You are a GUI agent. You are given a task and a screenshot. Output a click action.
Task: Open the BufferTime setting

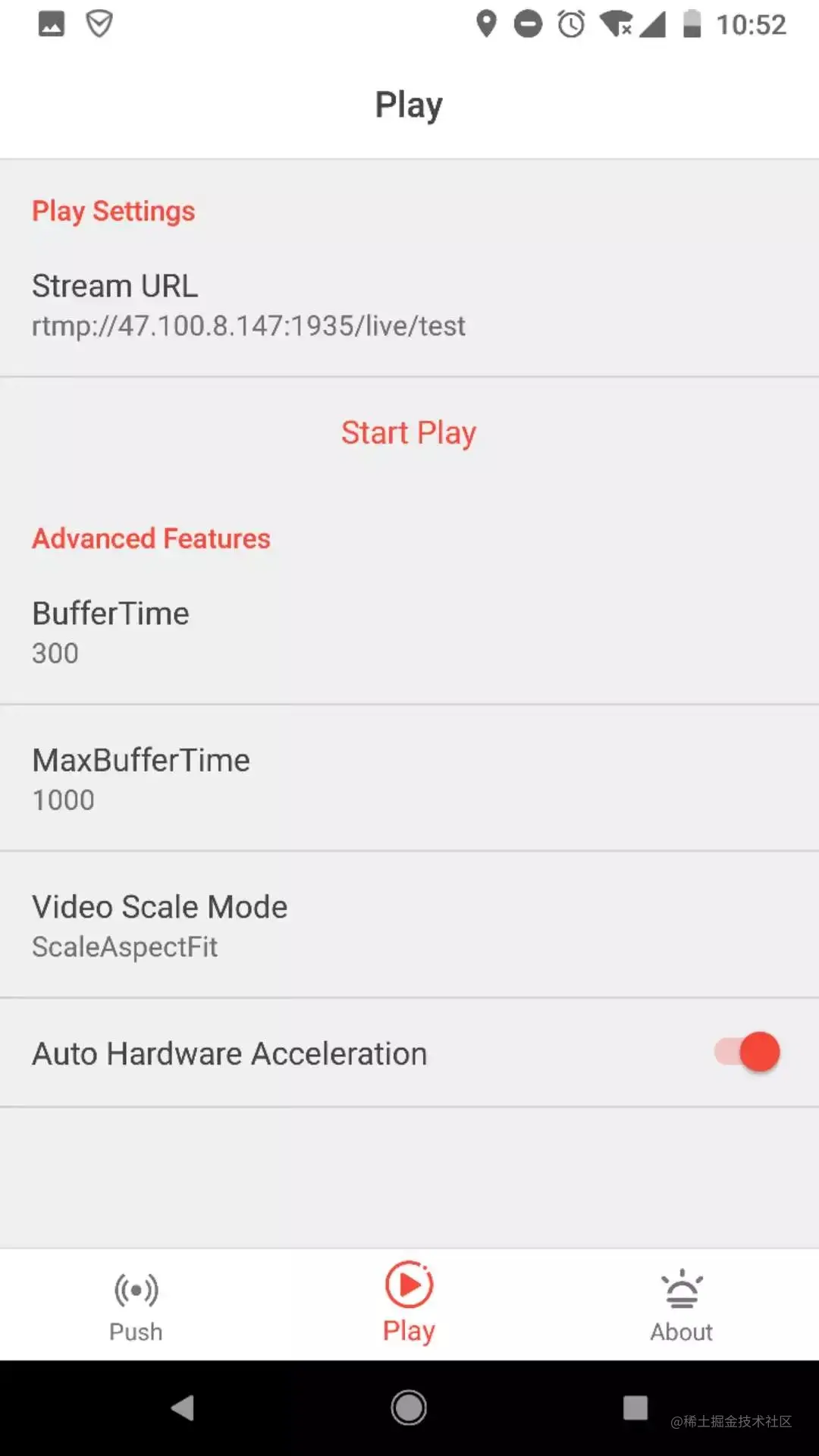coord(409,632)
